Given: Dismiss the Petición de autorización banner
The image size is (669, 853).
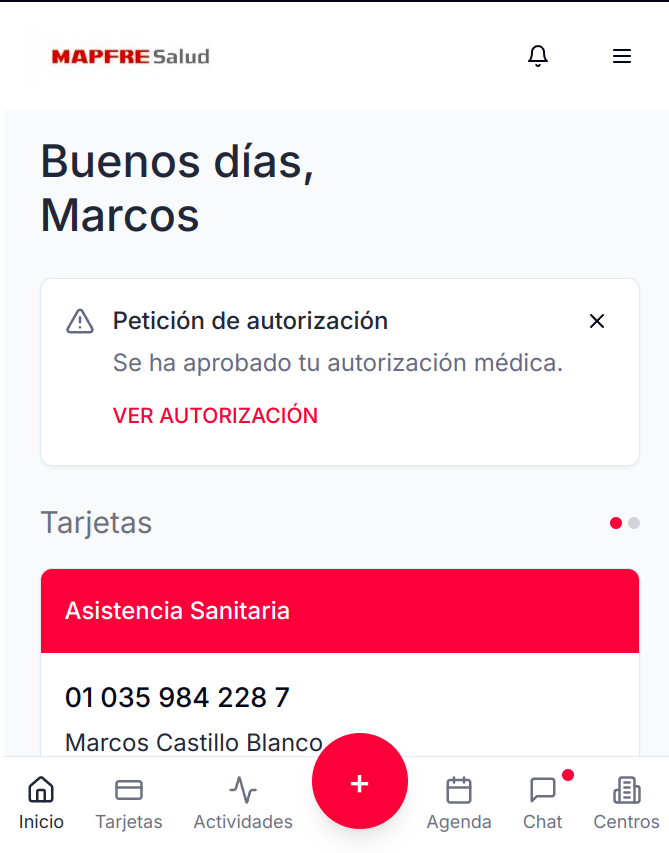Looking at the screenshot, I should point(597,321).
